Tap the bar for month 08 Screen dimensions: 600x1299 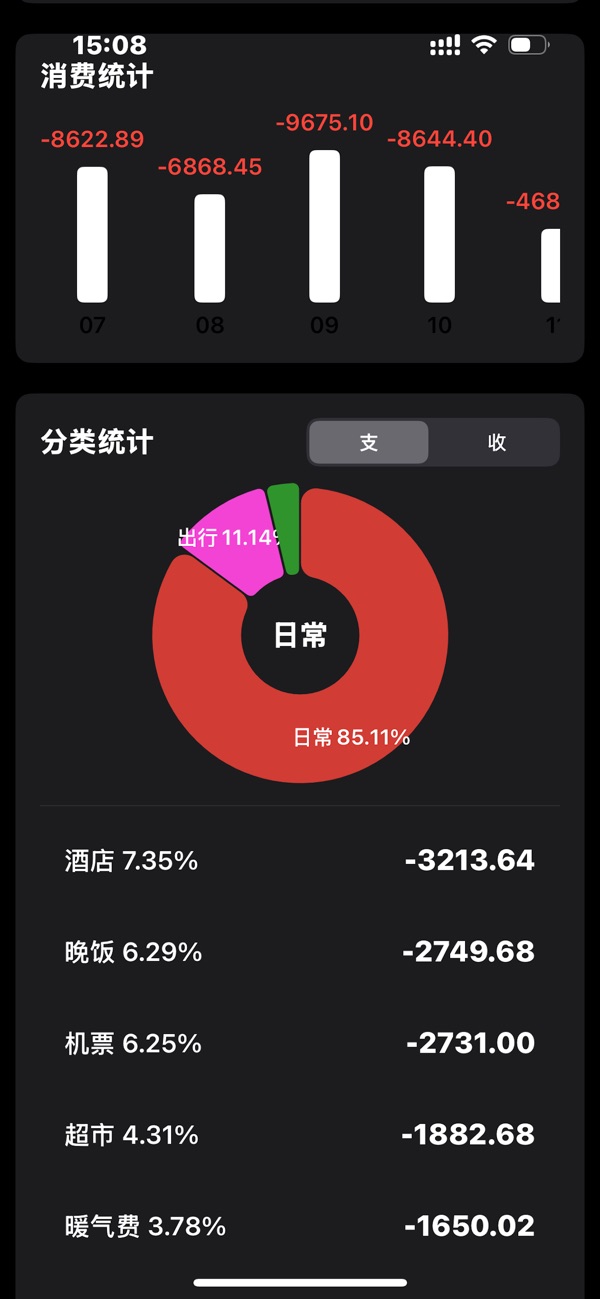point(209,248)
